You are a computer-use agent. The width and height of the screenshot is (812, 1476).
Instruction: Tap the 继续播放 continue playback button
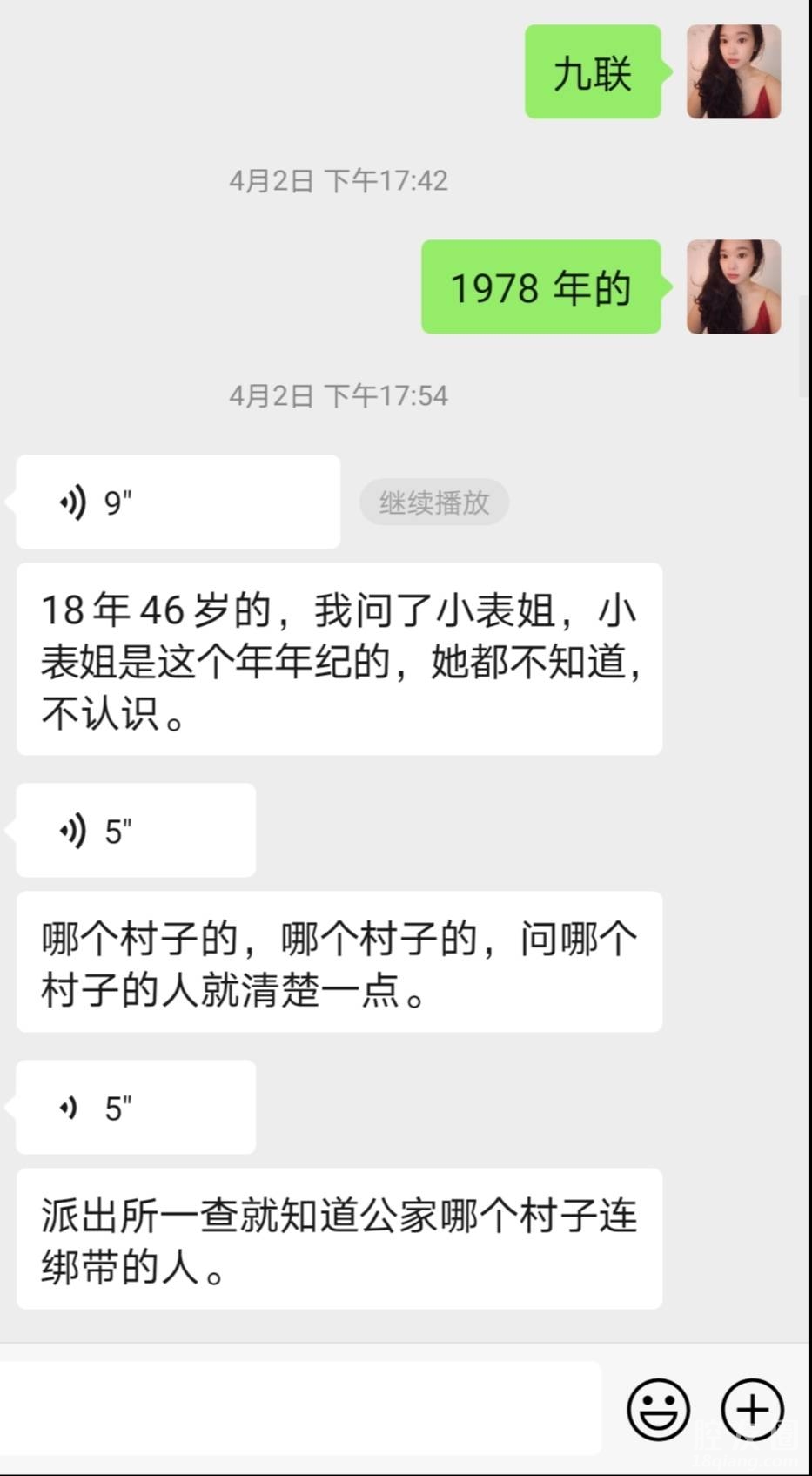pyautogui.click(x=433, y=502)
